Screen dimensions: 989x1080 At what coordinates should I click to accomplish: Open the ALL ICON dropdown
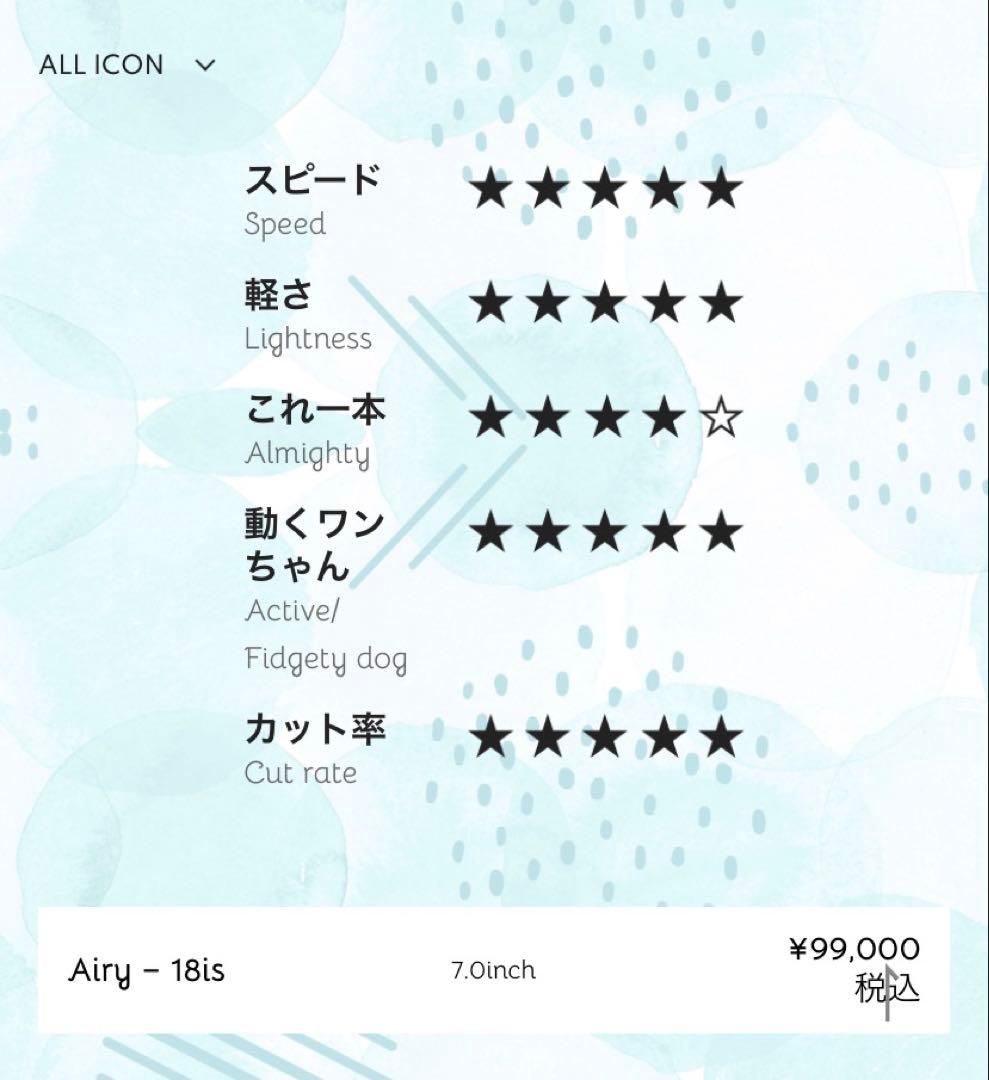(102, 64)
